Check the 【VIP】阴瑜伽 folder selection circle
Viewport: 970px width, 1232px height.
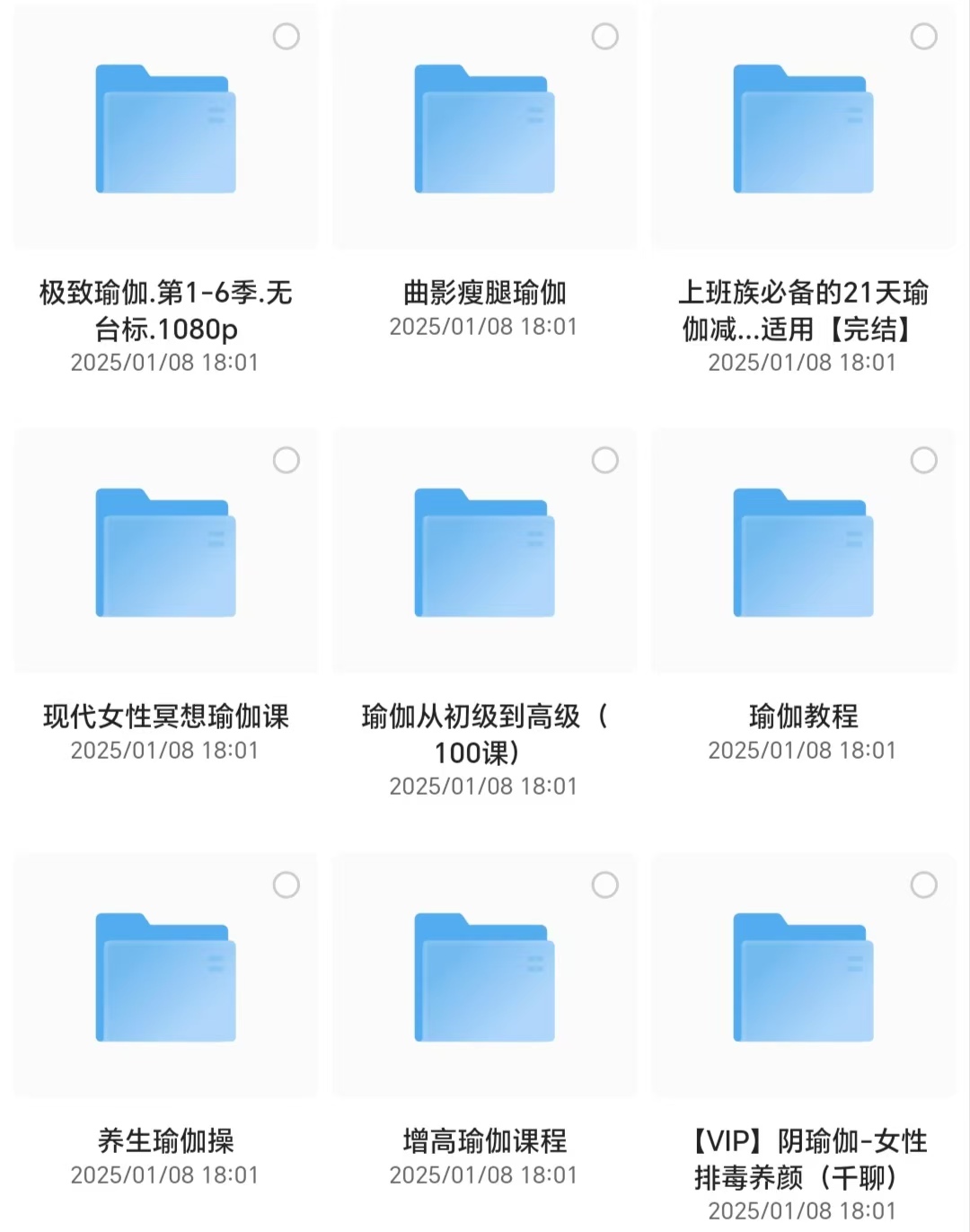924,885
